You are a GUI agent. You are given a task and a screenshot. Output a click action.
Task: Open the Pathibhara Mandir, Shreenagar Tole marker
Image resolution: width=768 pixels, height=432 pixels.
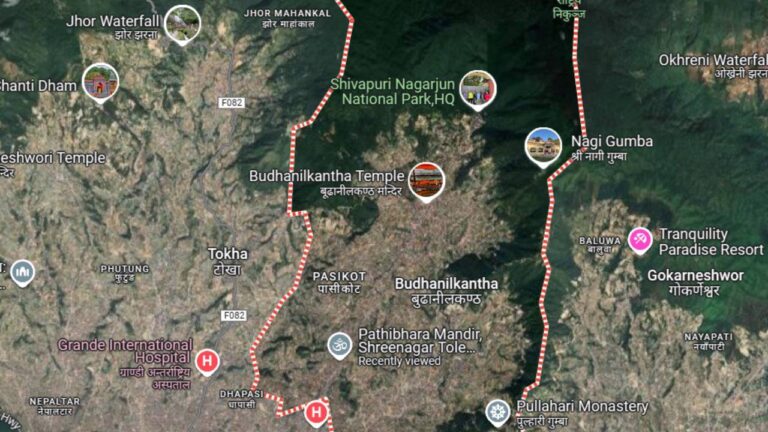click(x=340, y=345)
